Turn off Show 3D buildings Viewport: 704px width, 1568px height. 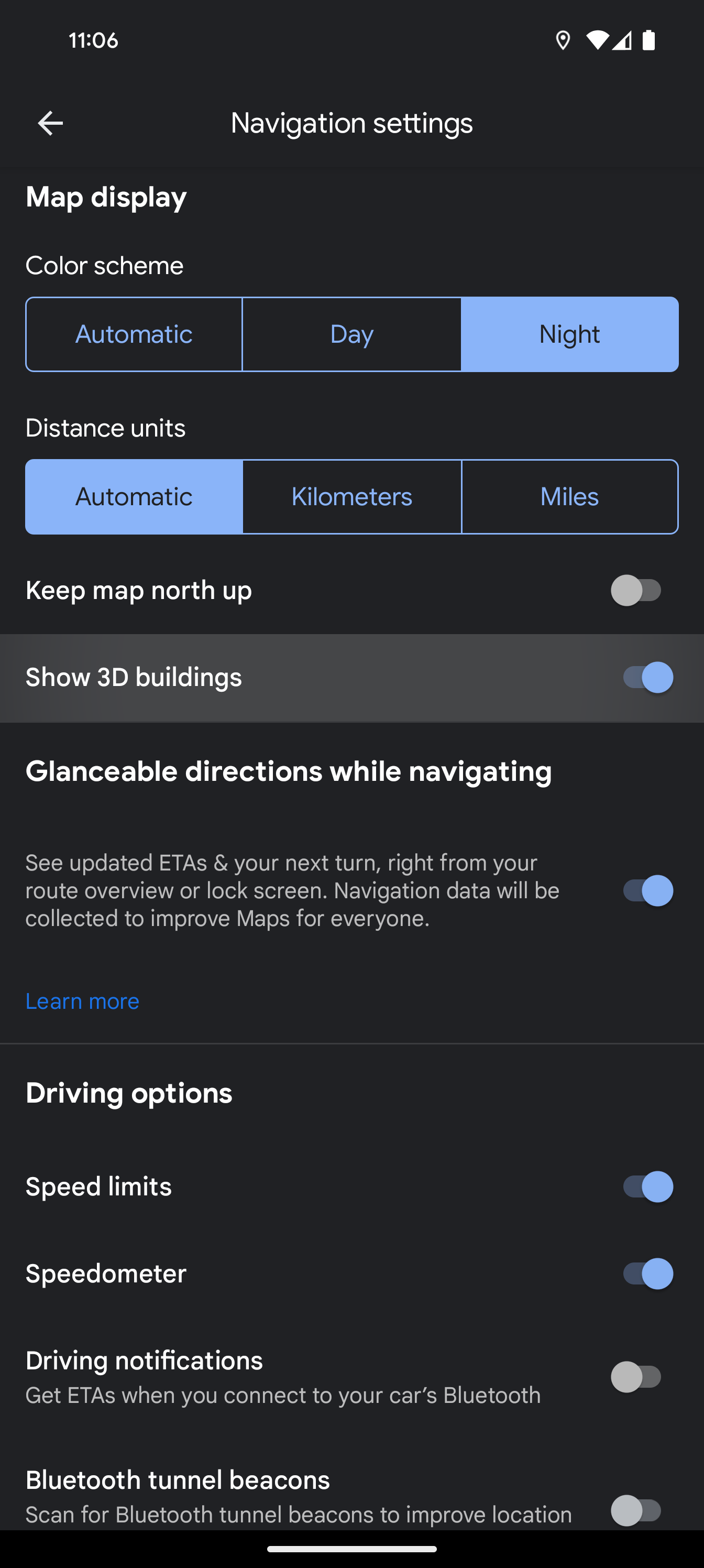click(647, 678)
